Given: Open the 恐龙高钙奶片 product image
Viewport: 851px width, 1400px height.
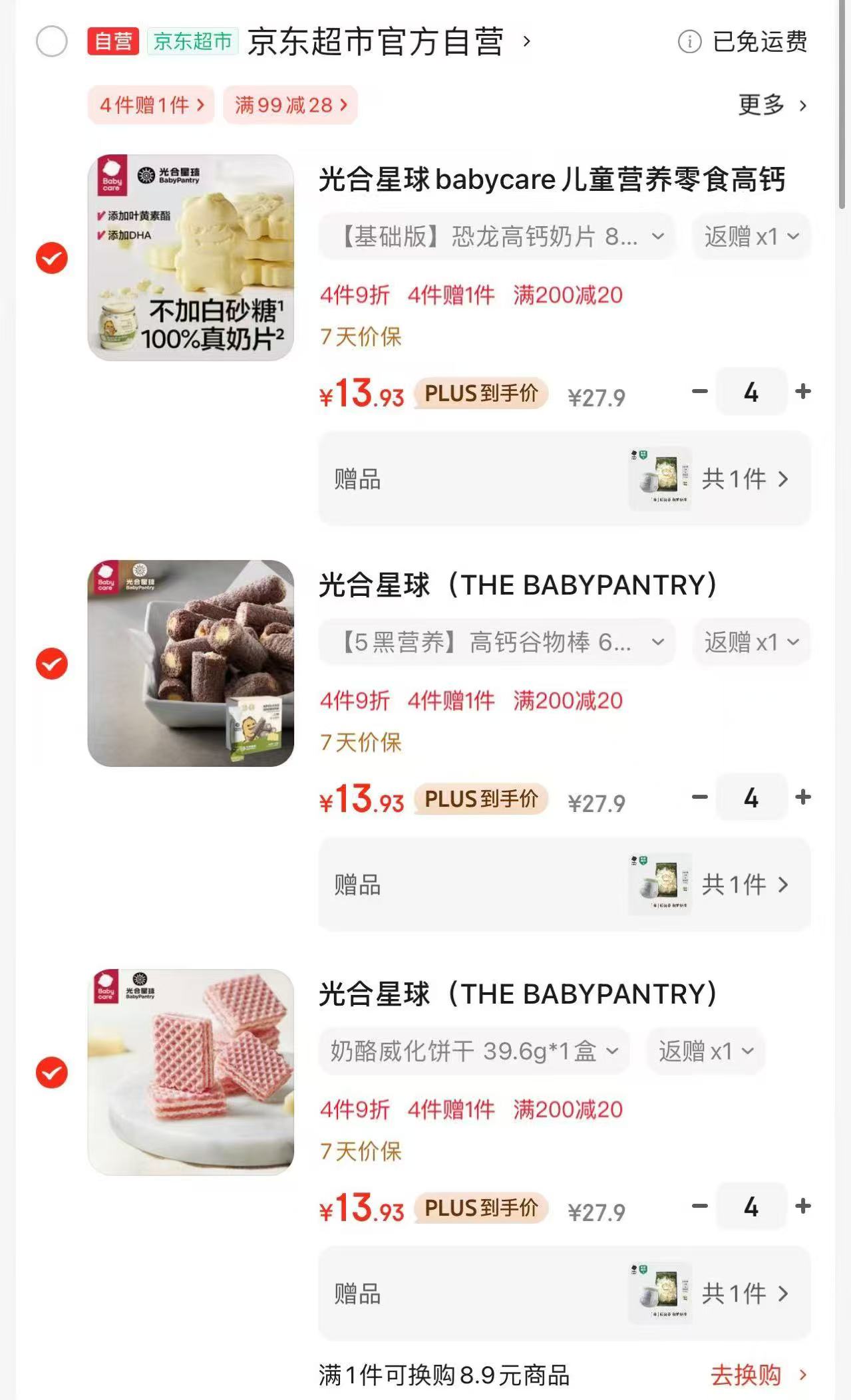Looking at the screenshot, I should pyautogui.click(x=191, y=258).
